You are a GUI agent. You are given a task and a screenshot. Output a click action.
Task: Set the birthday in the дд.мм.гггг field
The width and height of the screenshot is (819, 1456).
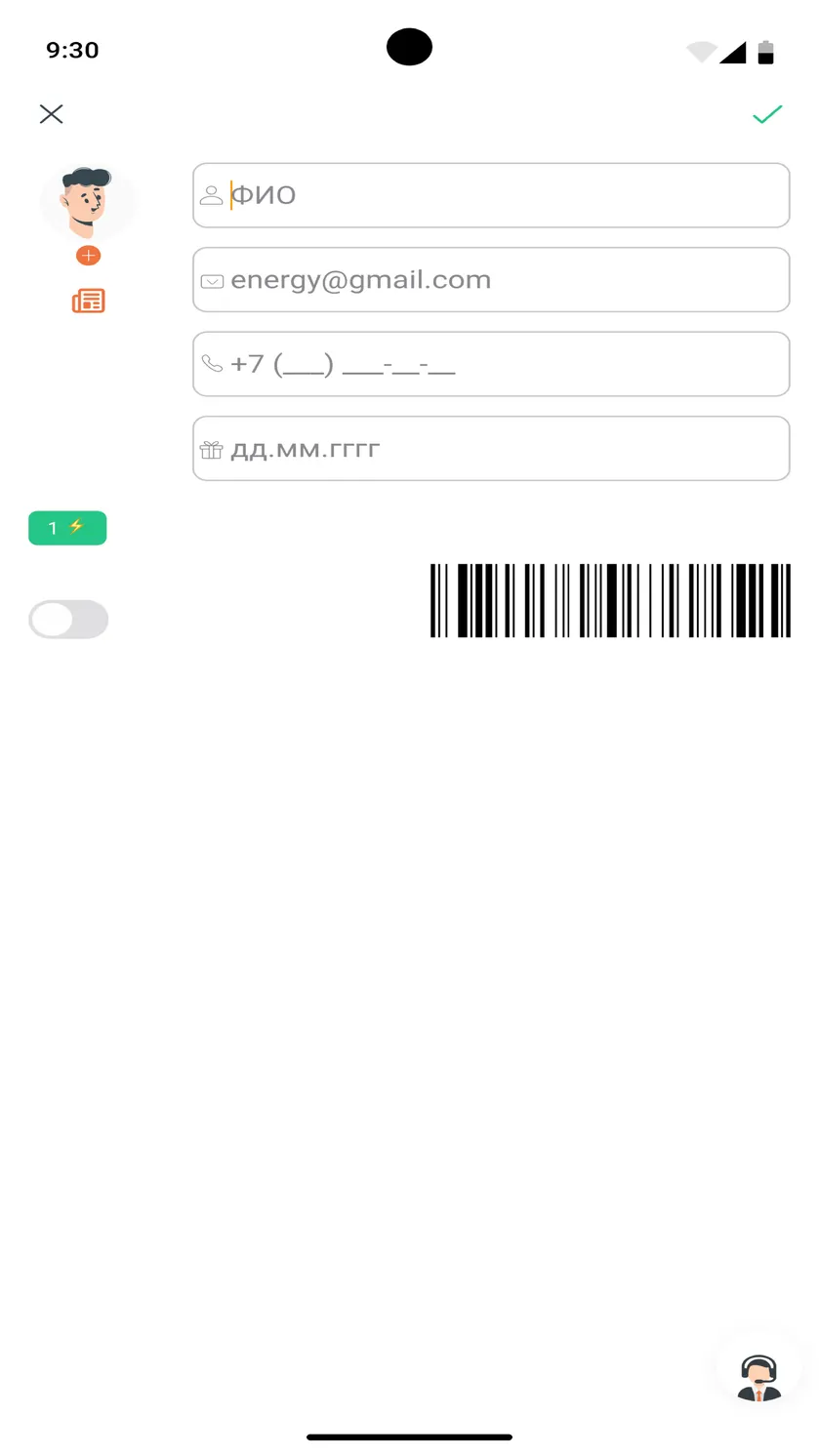[x=491, y=449]
